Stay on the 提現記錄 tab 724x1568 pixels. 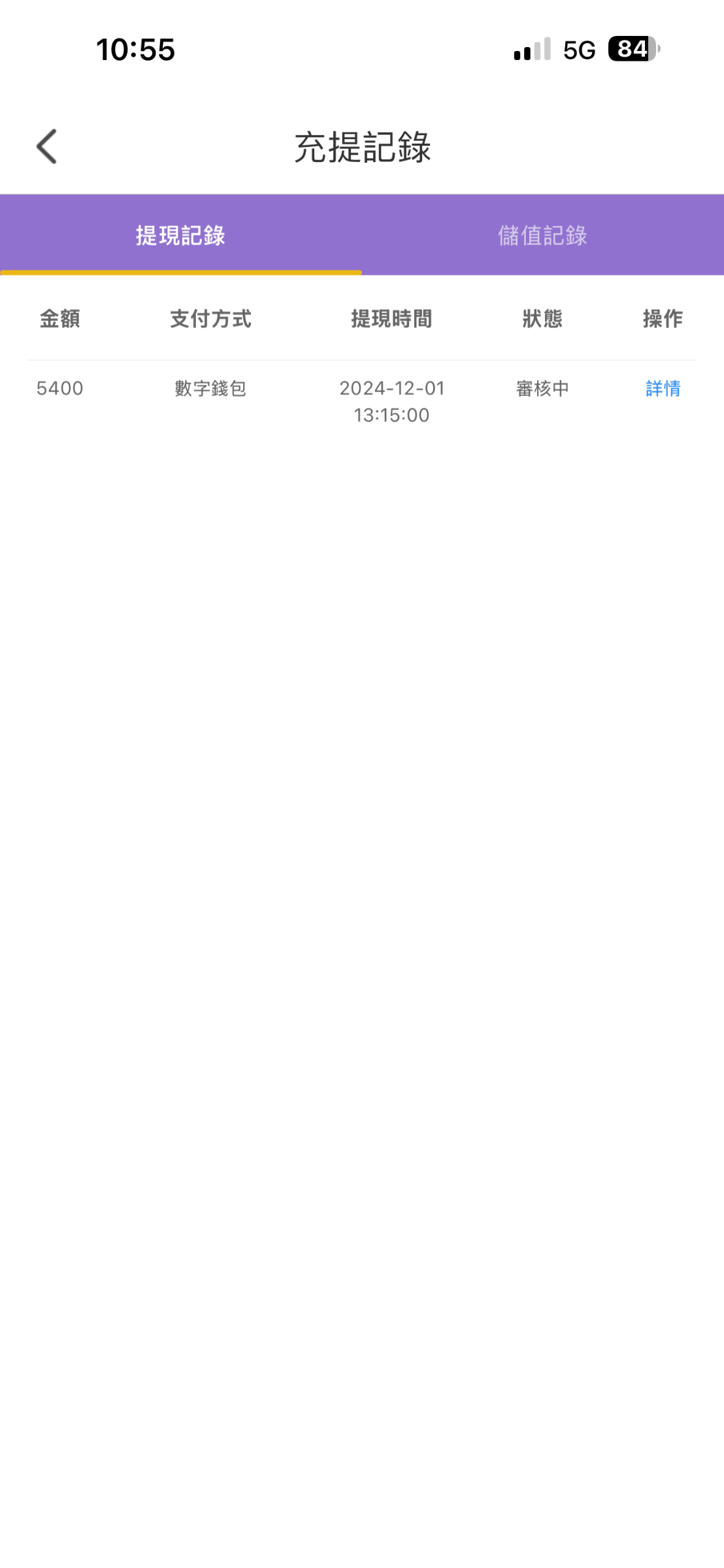[181, 236]
